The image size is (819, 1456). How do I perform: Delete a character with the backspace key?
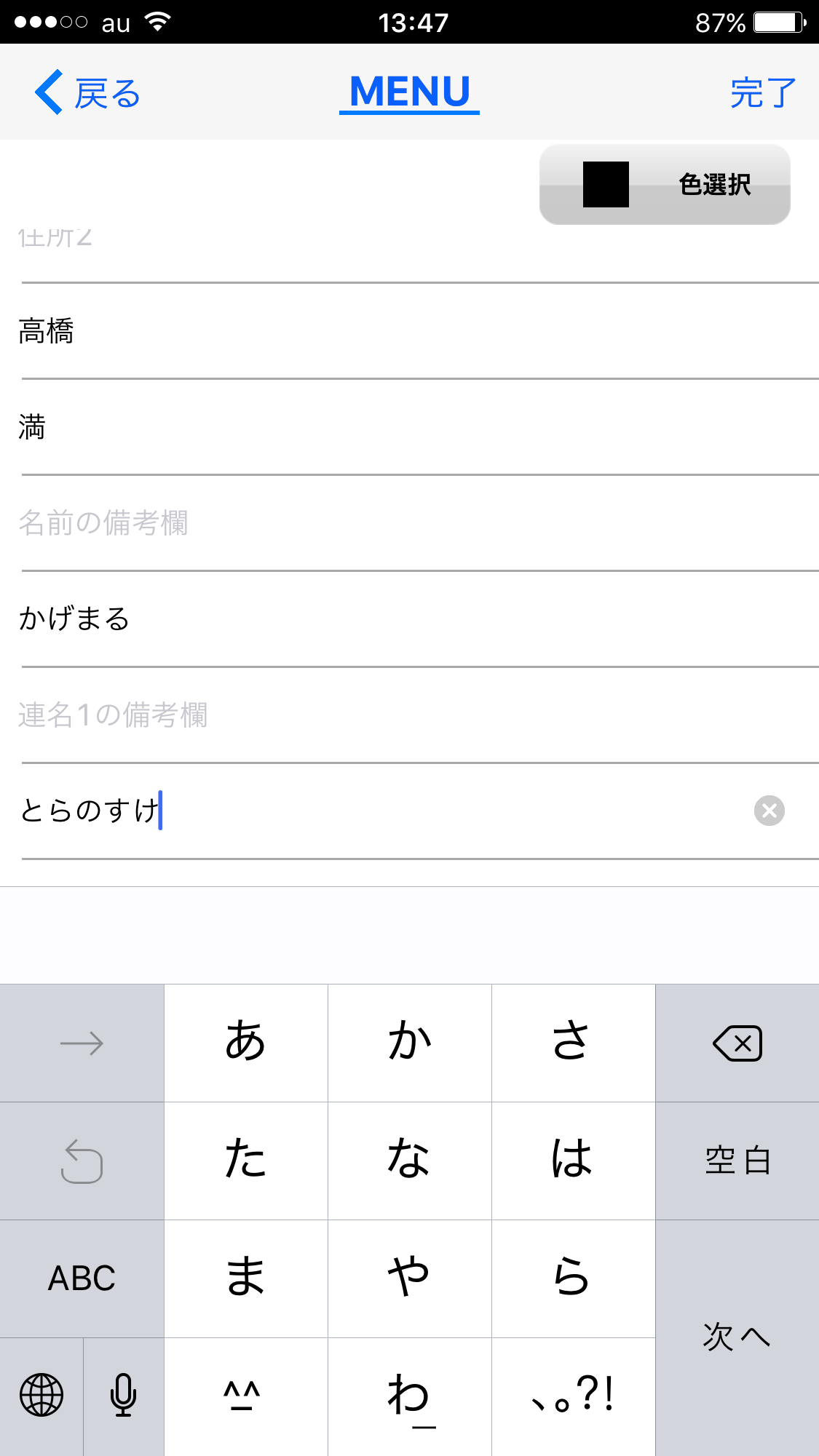click(x=737, y=1043)
